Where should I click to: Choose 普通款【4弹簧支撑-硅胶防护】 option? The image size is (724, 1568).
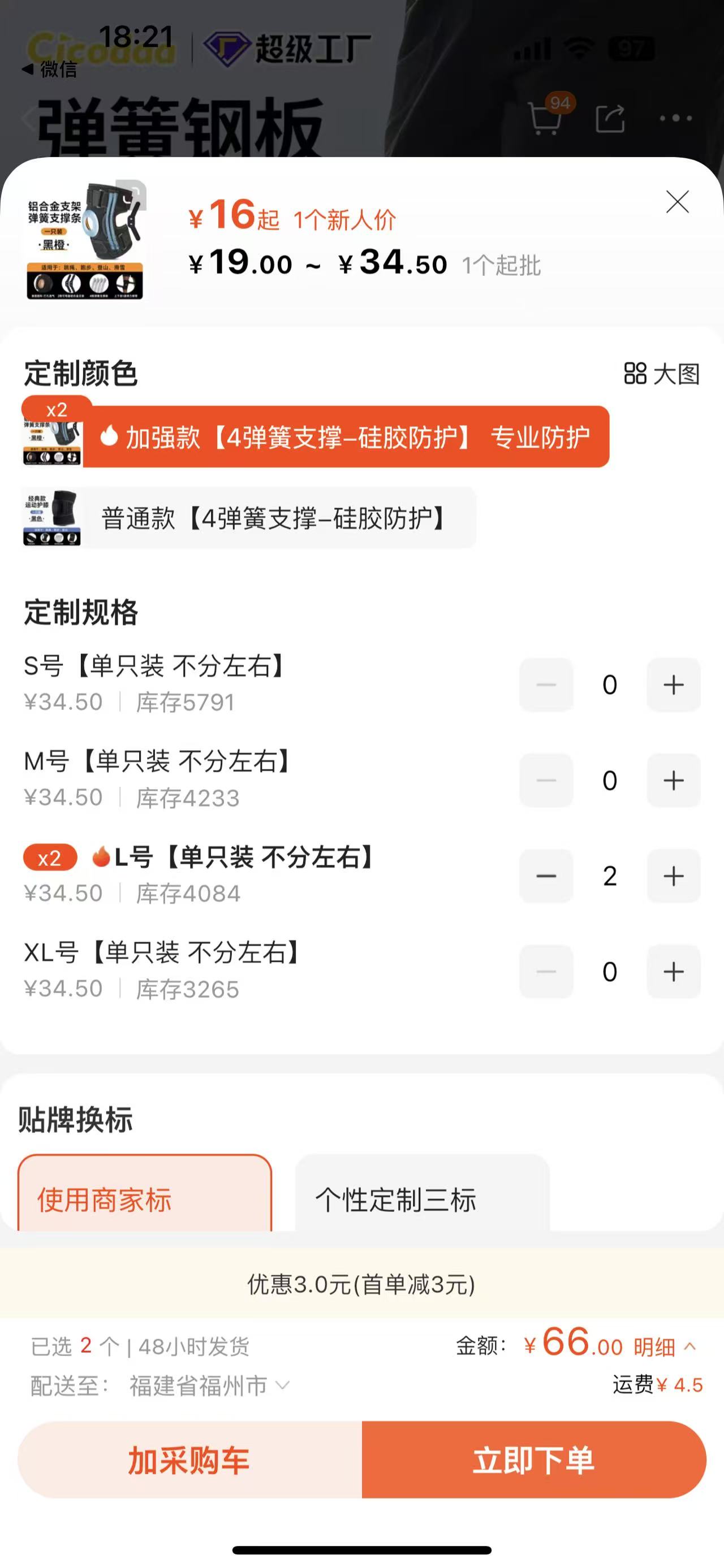click(x=274, y=518)
